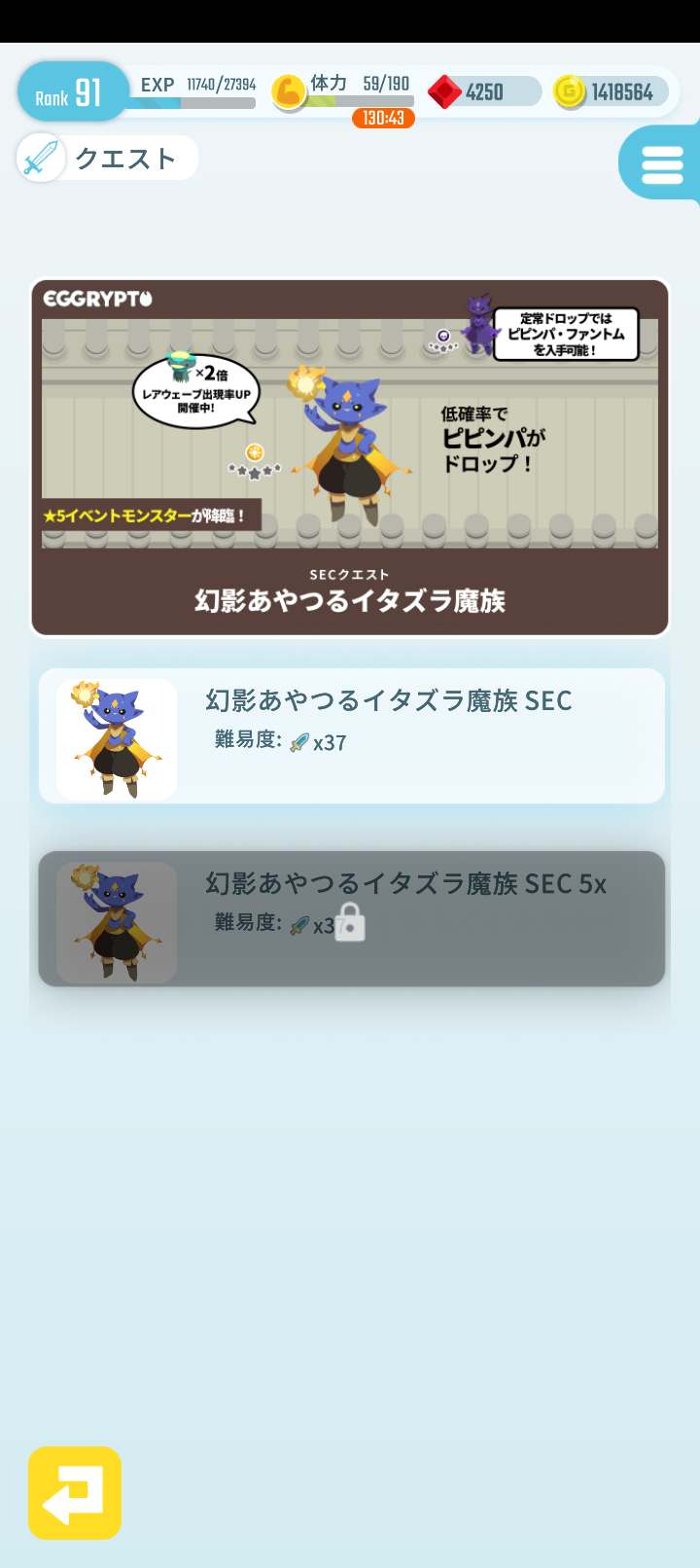This screenshot has width=700, height=1568.
Task: Select the Rank 91 badge
Action: point(71,90)
